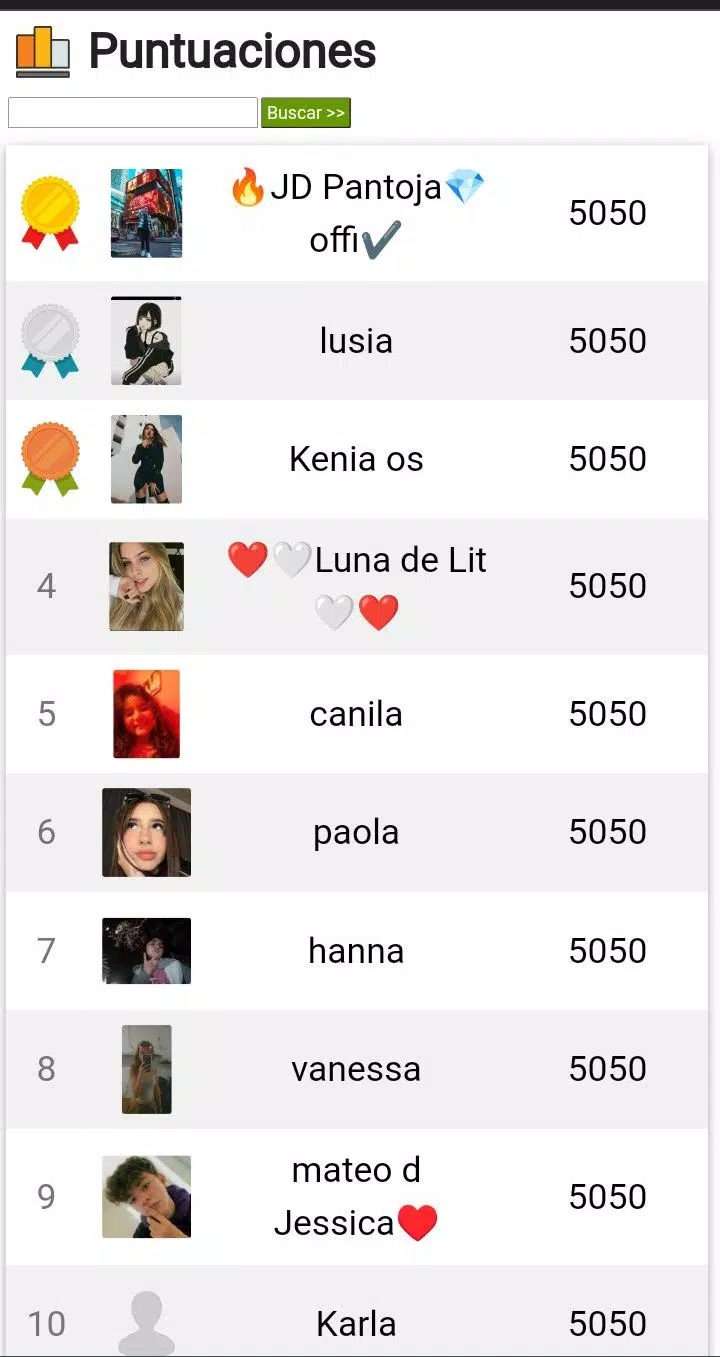Select Karla's leaderboard entry
Screen dimensions: 720x1357
click(357, 1311)
